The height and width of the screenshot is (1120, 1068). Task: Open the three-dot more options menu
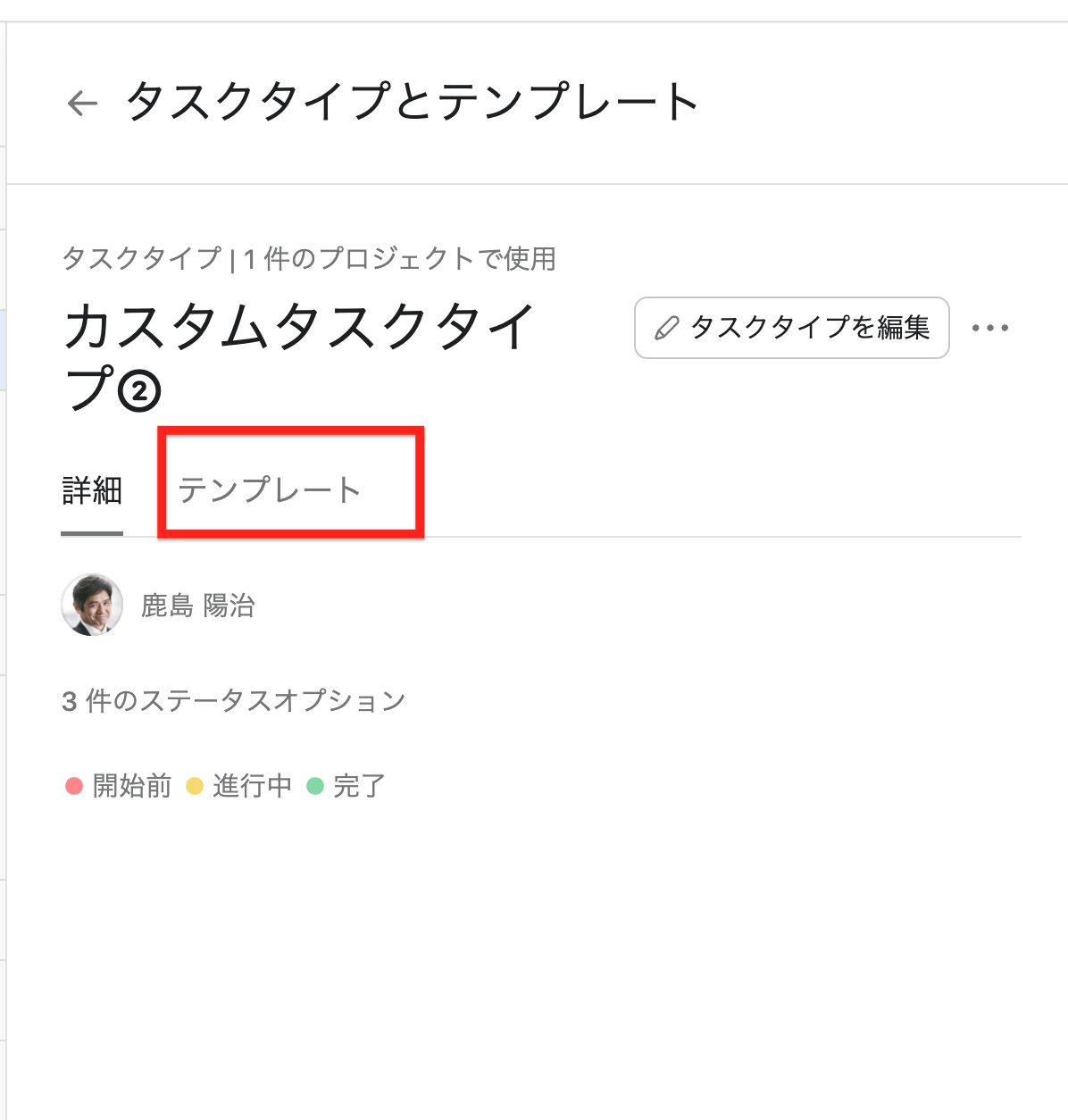pyautogui.click(x=989, y=328)
